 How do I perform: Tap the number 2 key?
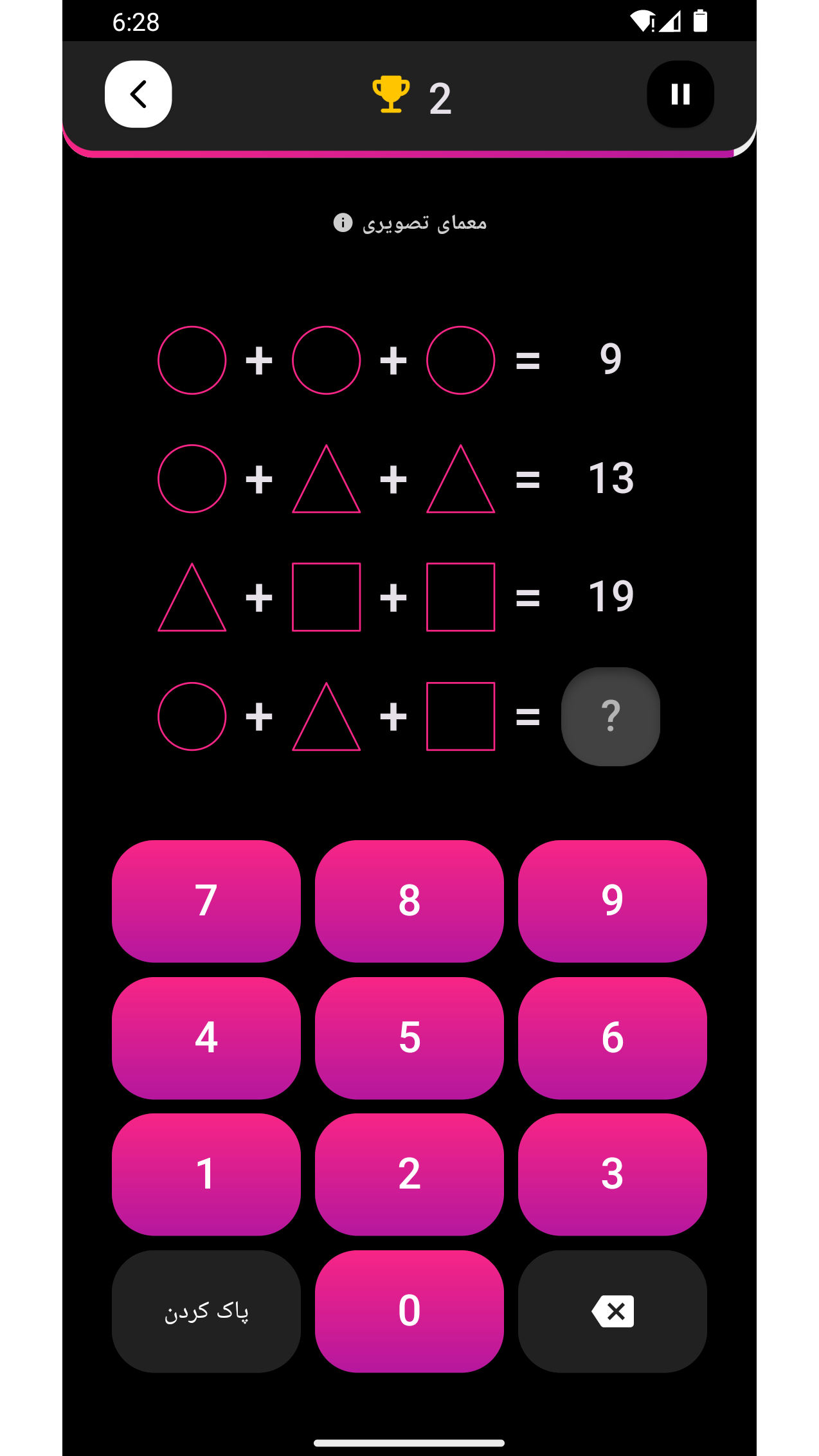coord(409,1174)
